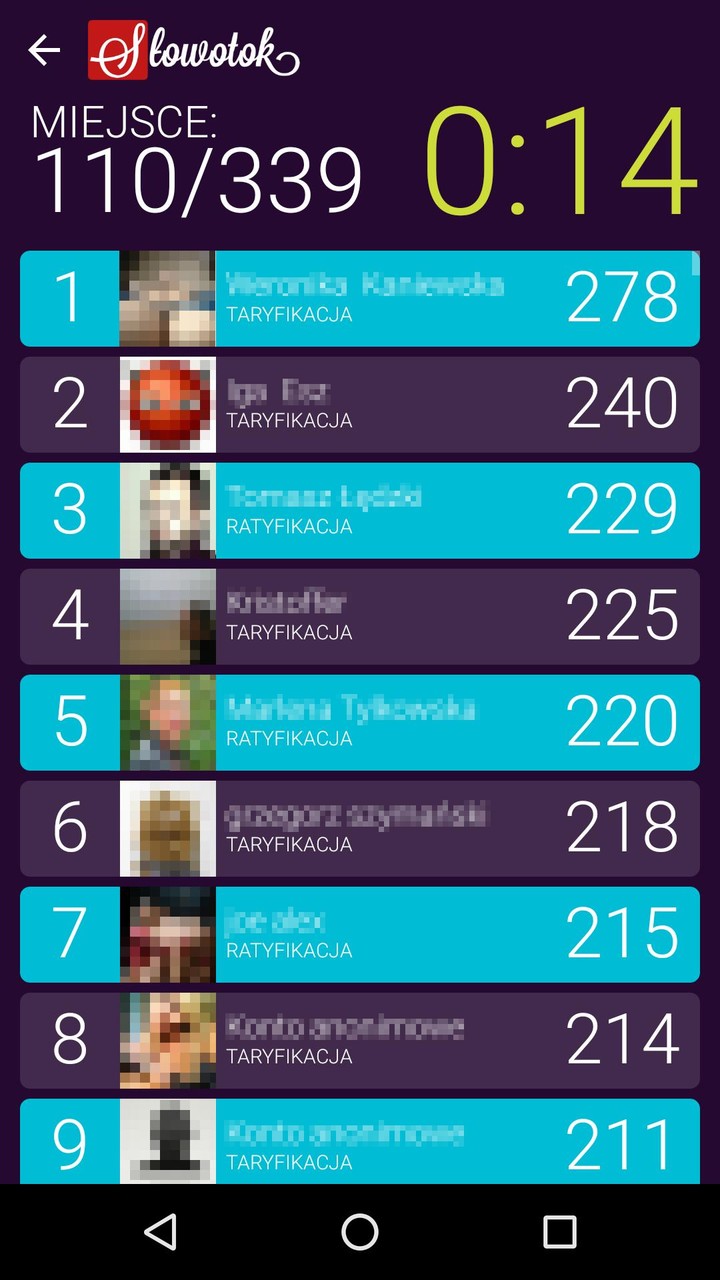Tap the silhouette avatar of rank 9 player

(x=167, y=1140)
